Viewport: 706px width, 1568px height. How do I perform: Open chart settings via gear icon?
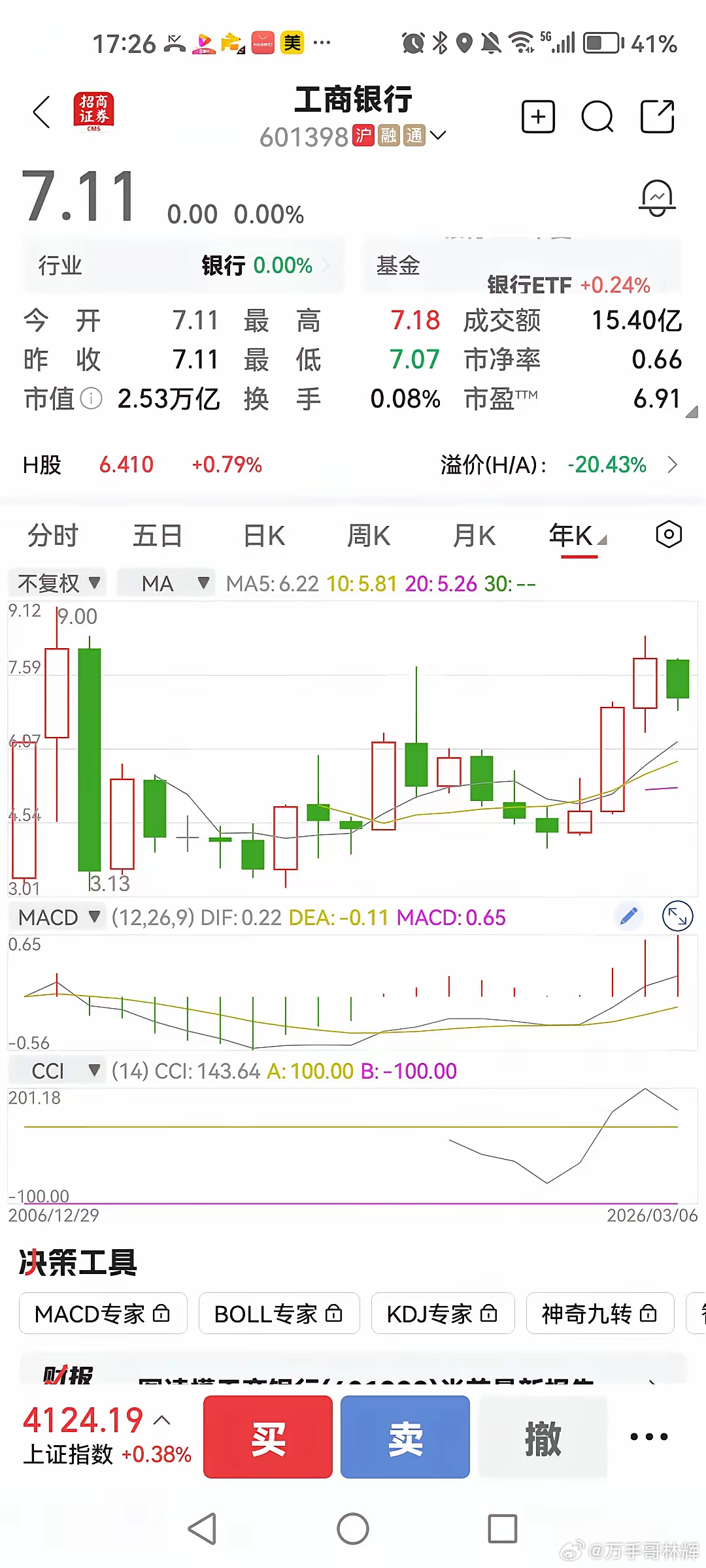click(667, 534)
